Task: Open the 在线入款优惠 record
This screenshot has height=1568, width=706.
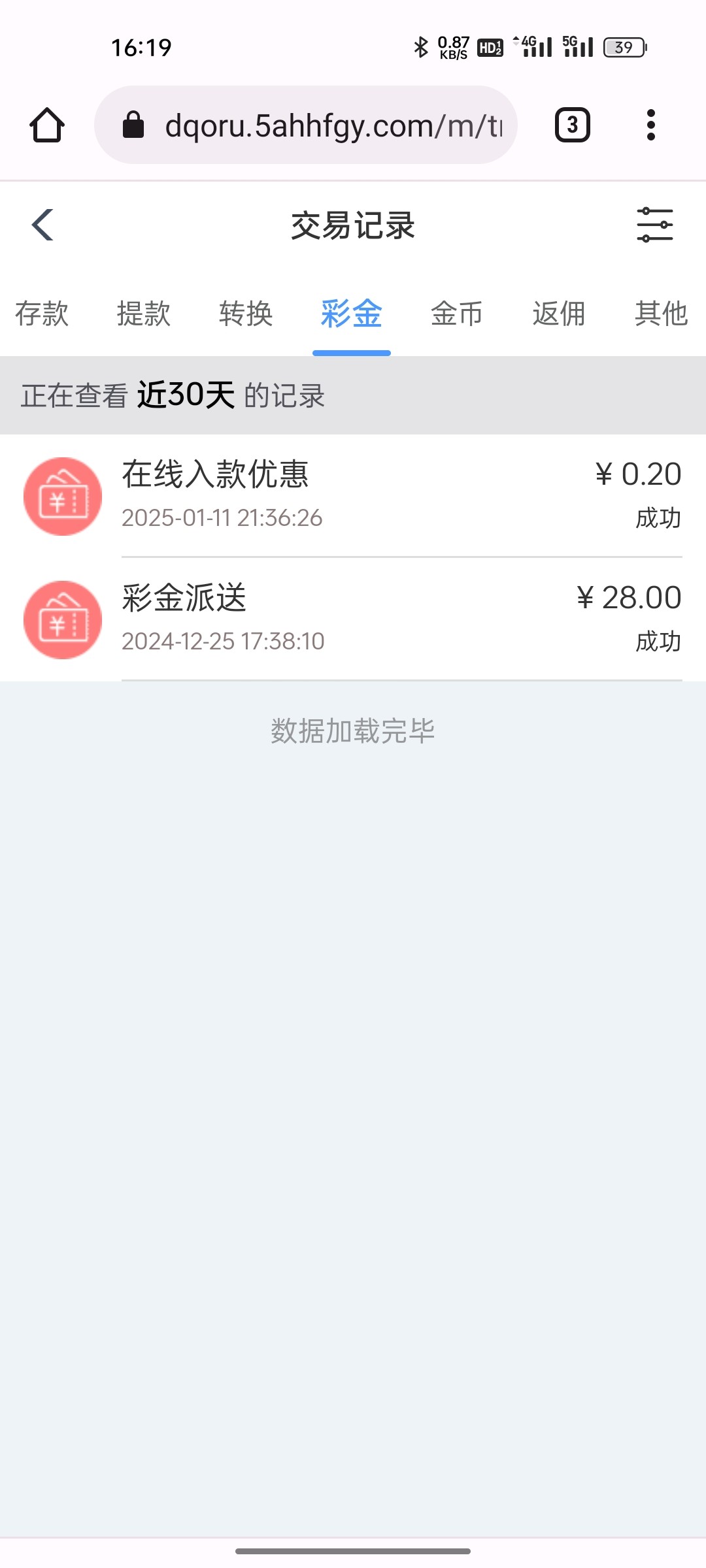Action: [353, 495]
